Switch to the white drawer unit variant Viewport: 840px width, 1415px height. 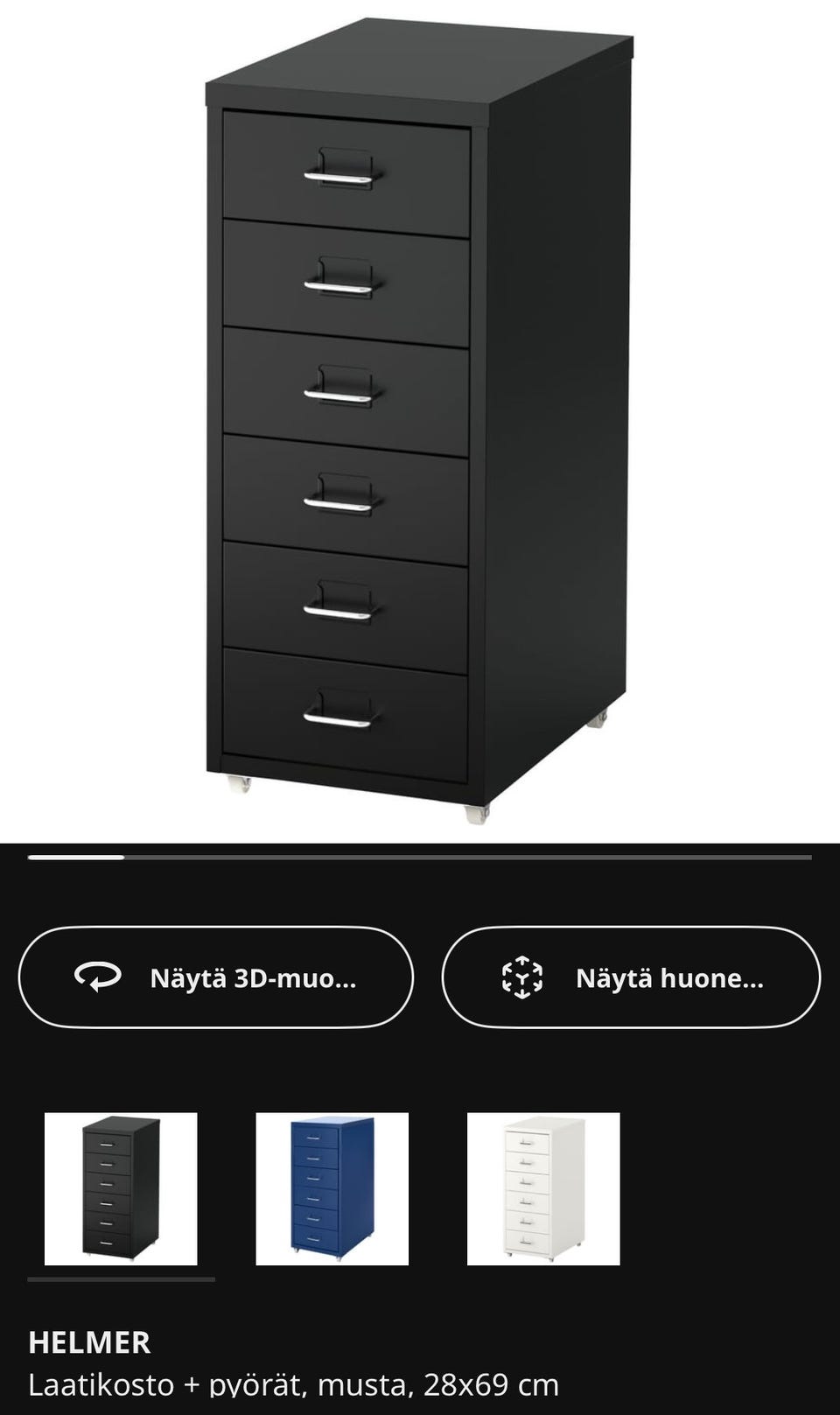click(543, 1188)
